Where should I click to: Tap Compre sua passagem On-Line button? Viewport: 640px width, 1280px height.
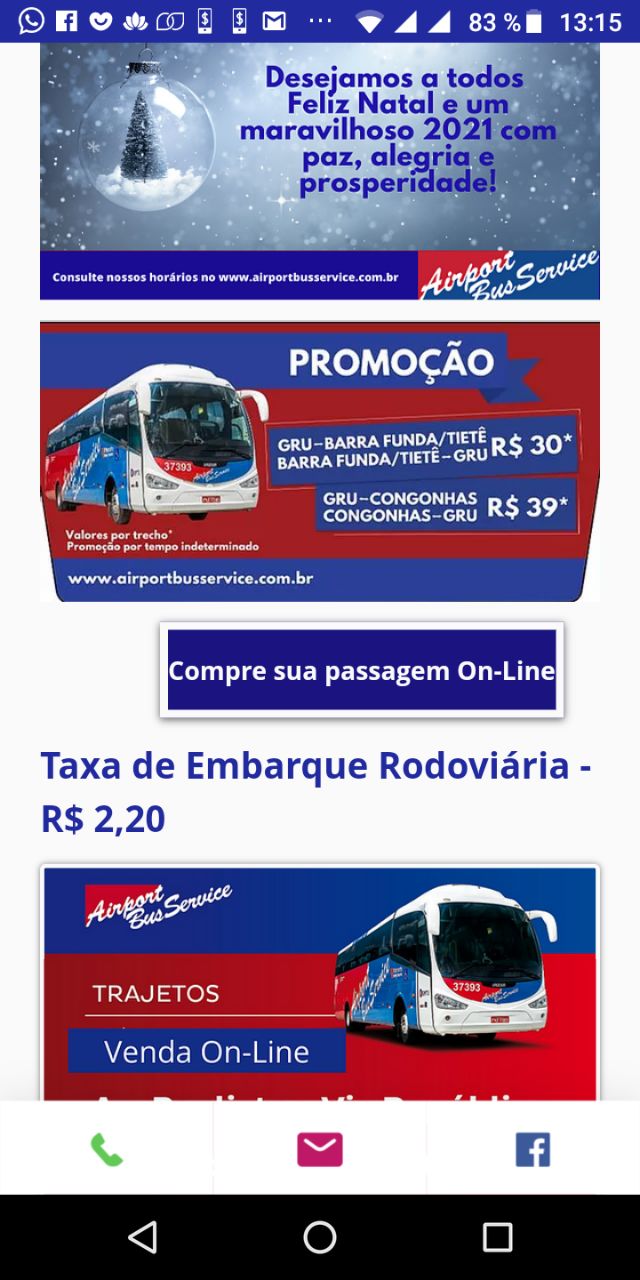coord(361,670)
